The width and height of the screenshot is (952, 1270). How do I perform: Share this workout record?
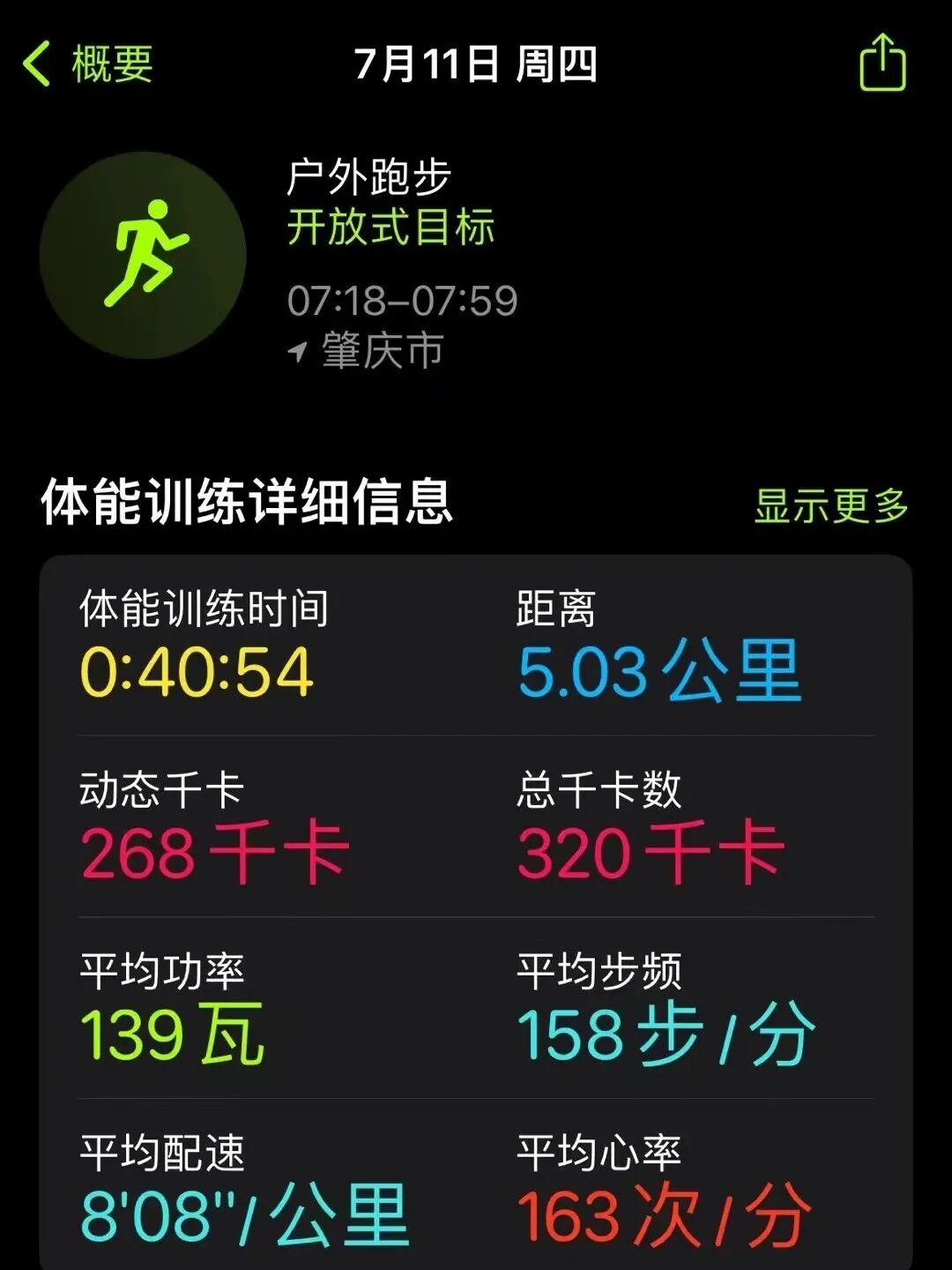tap(882, 63)
